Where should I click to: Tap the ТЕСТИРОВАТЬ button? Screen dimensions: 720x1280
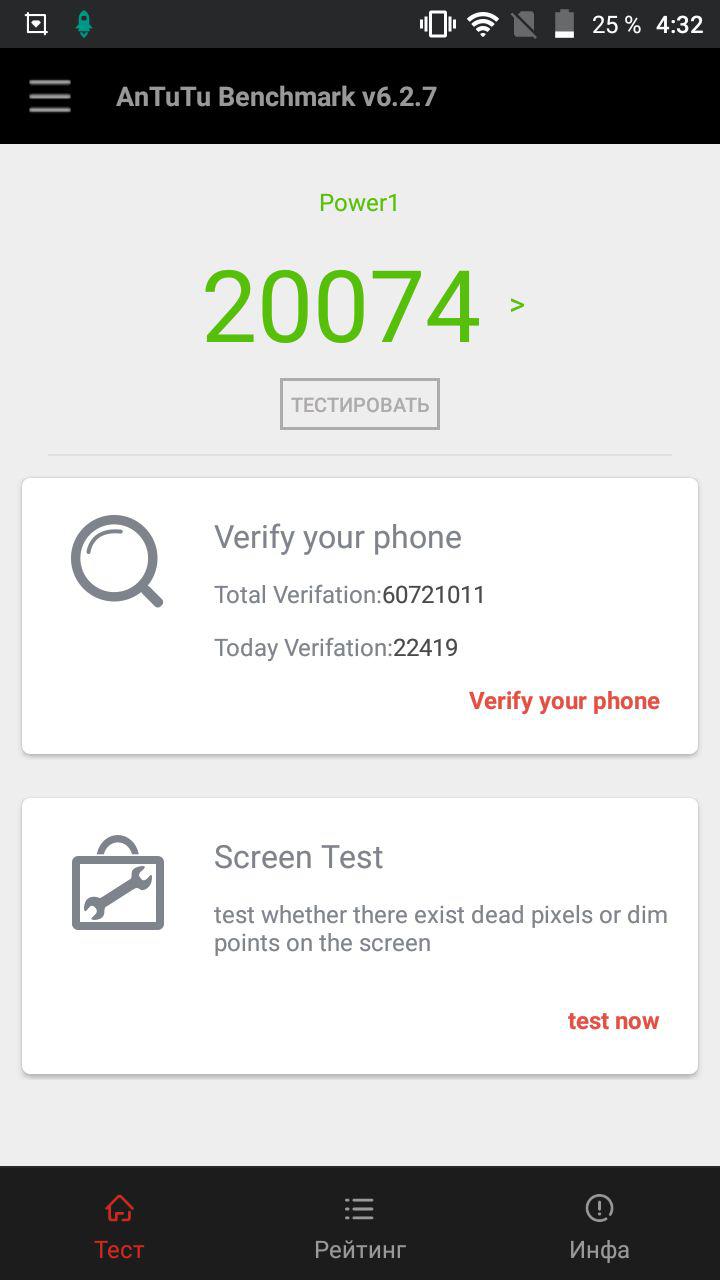point(360,404)
